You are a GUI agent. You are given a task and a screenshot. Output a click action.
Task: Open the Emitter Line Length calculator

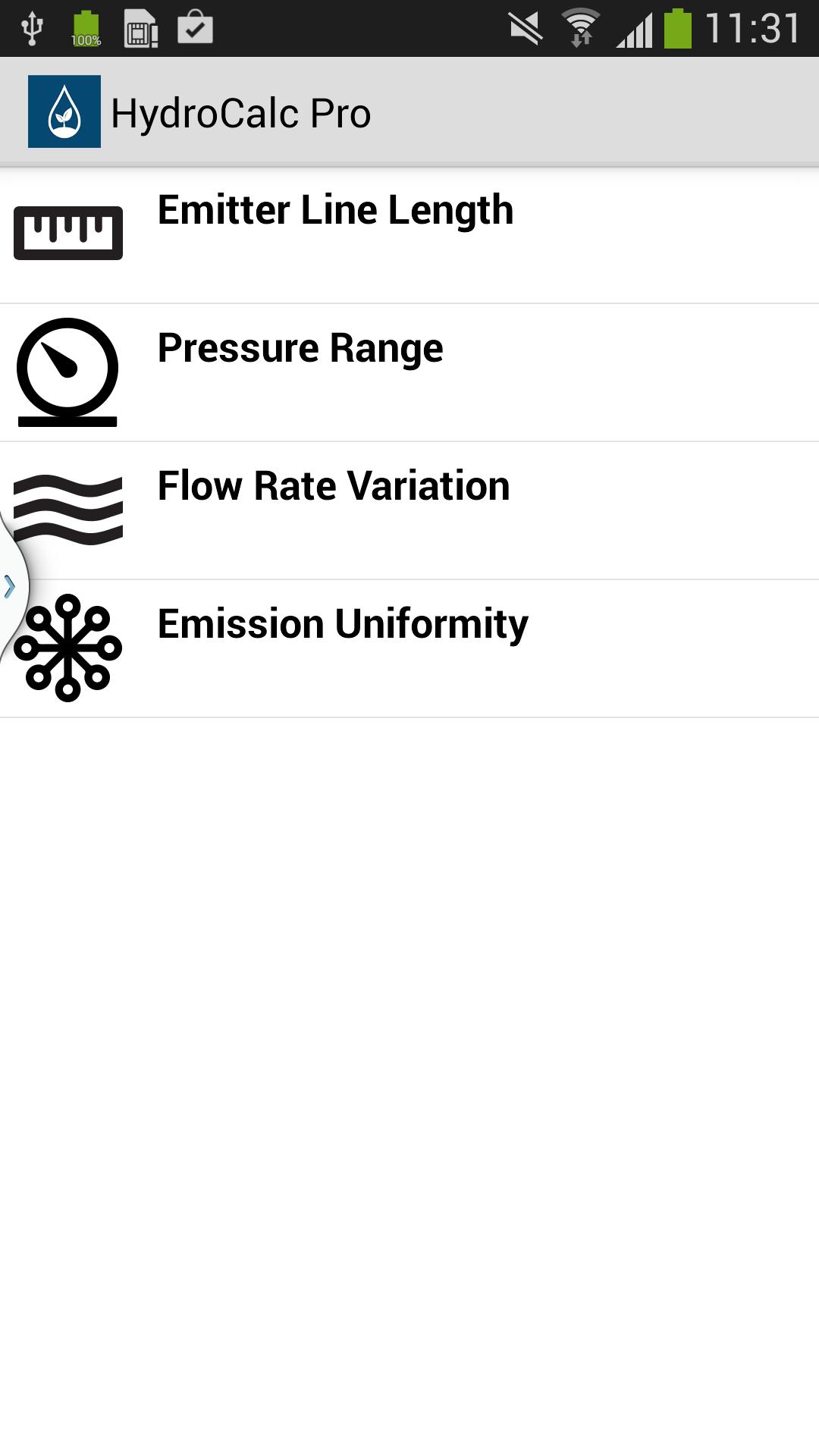tap(409, 235)
